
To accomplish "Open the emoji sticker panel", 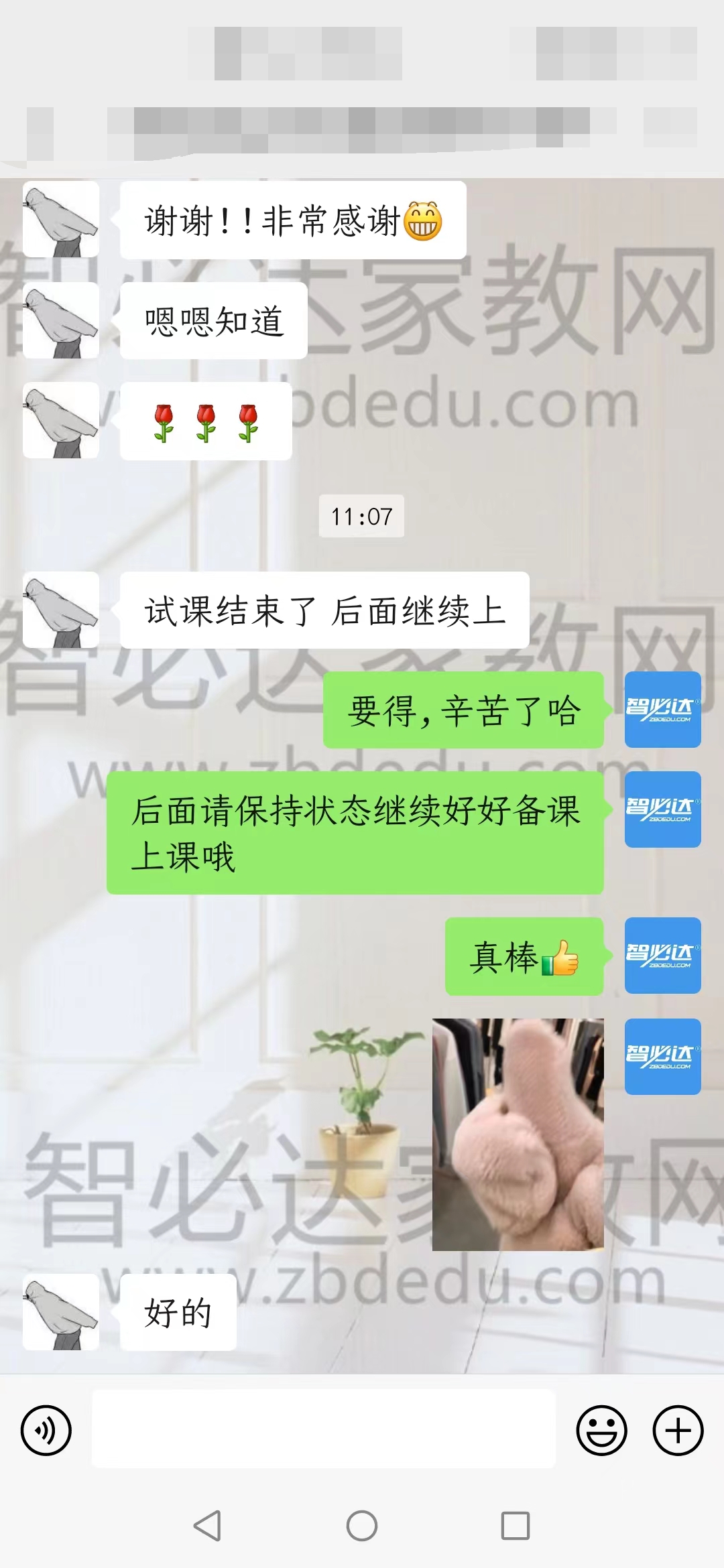I will point(601,1431).
